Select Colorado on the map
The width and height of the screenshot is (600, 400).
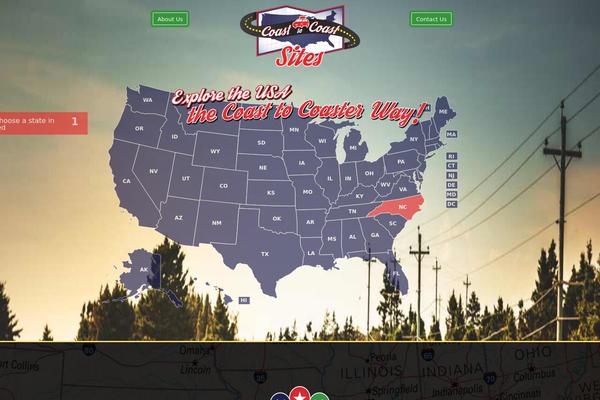[x=223, y=185]
